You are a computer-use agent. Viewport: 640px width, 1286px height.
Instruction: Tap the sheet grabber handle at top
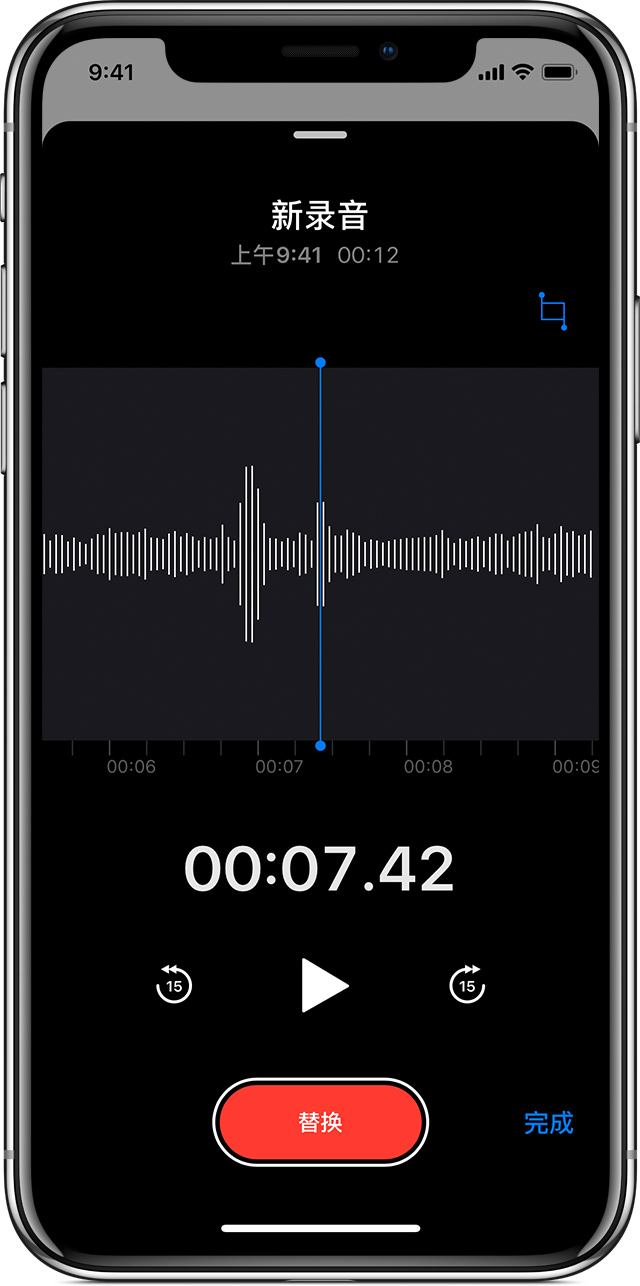[x=320, y=135]
